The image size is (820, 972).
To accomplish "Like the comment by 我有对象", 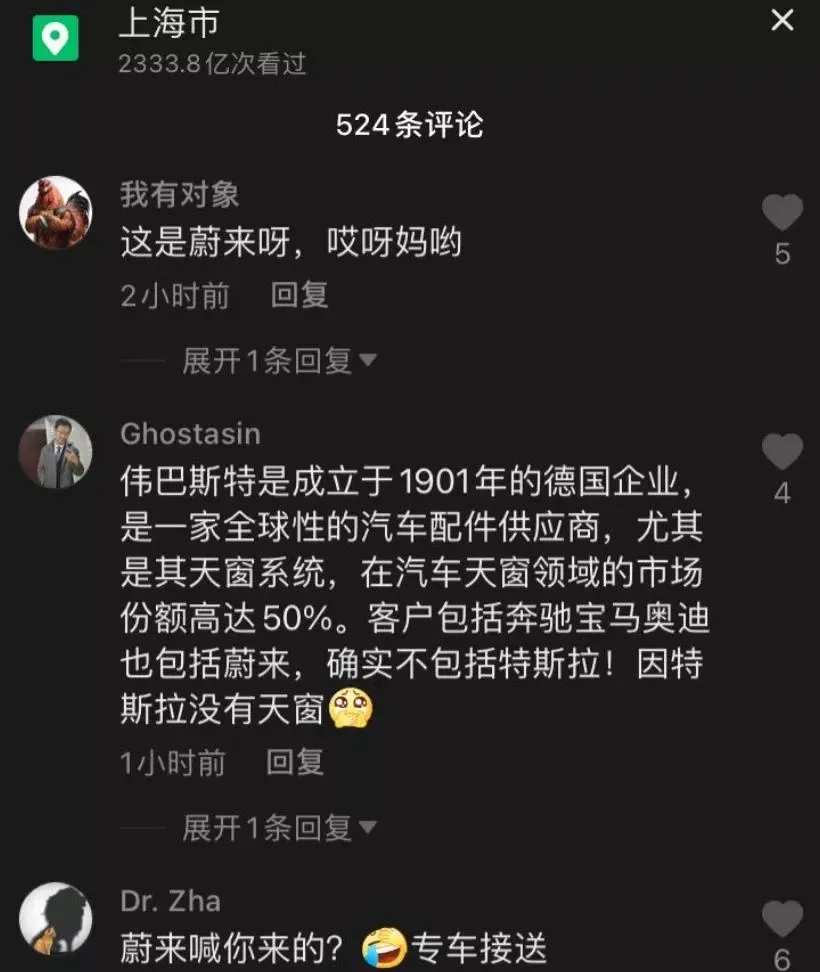I will (782, 213).
